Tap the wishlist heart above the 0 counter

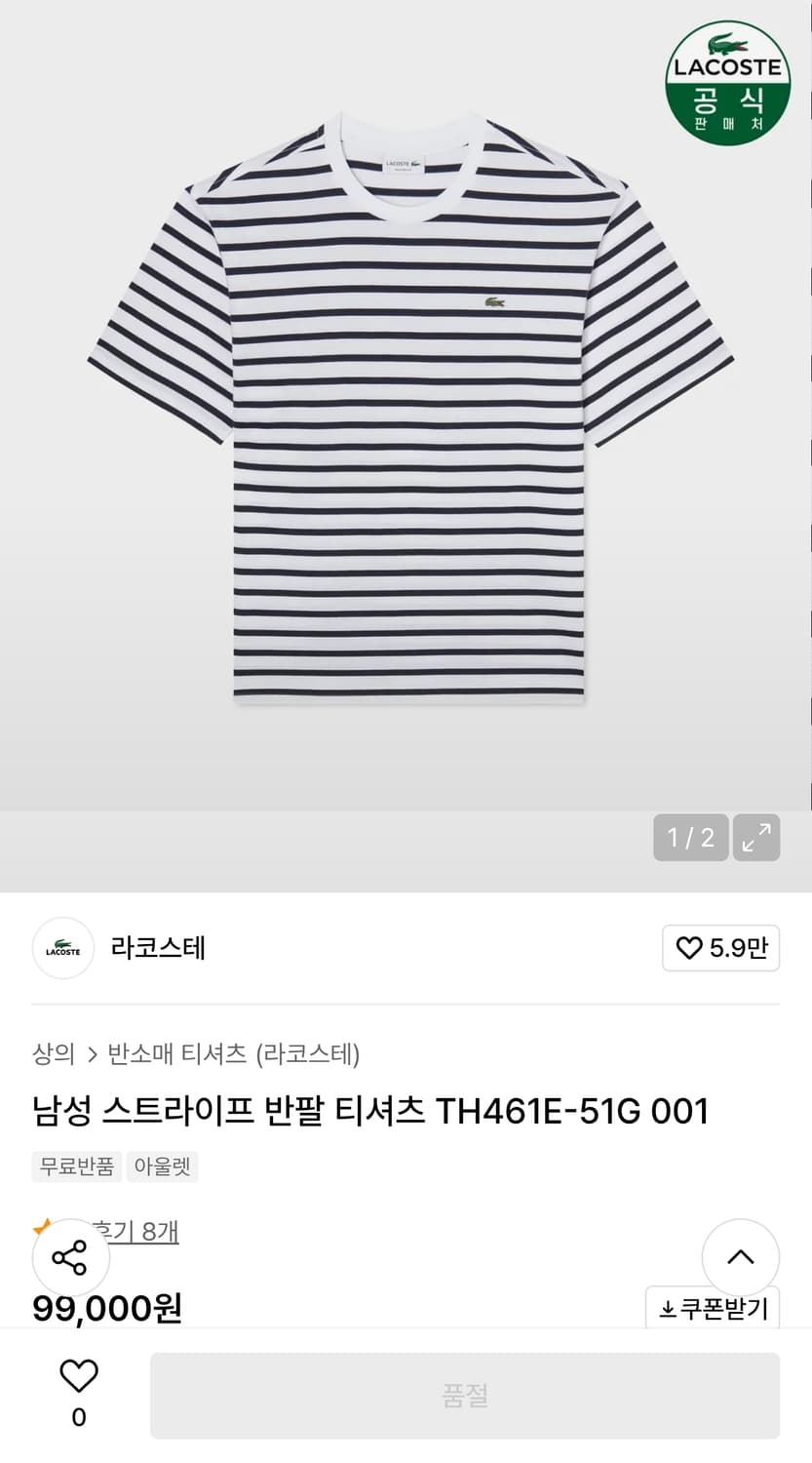pos(78,1378)
